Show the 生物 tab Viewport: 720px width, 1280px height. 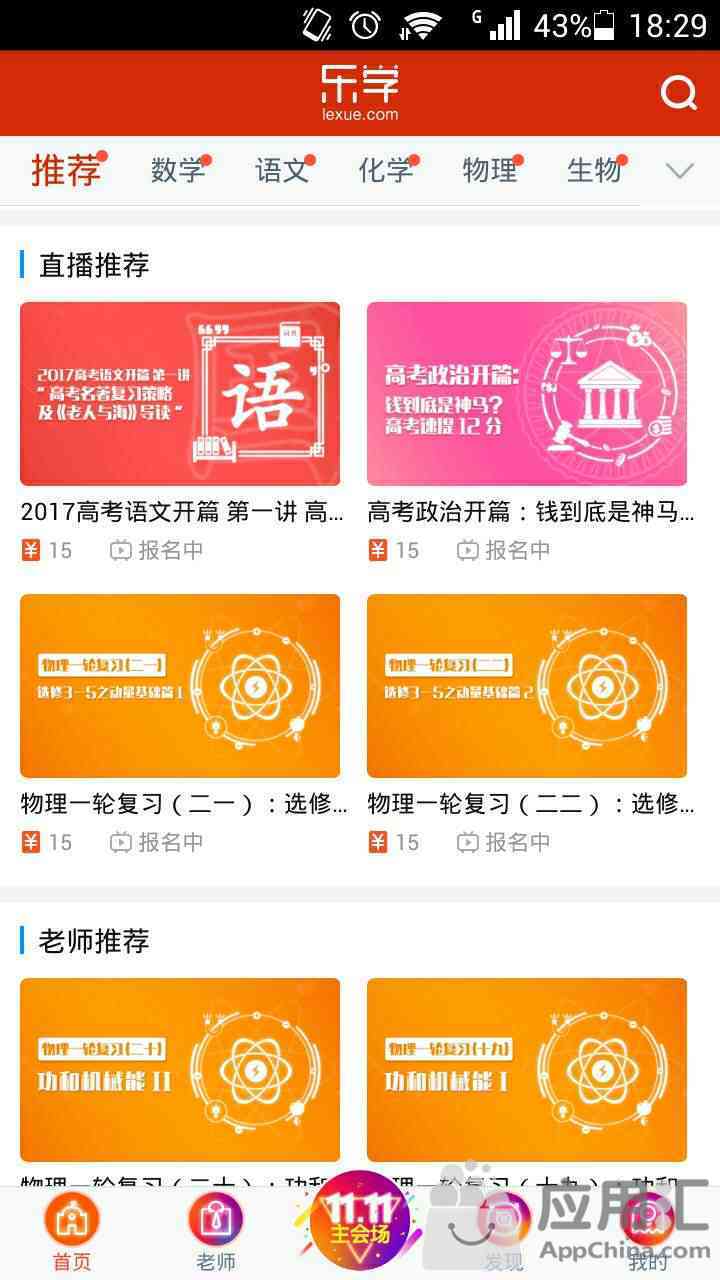pos(594,170)
